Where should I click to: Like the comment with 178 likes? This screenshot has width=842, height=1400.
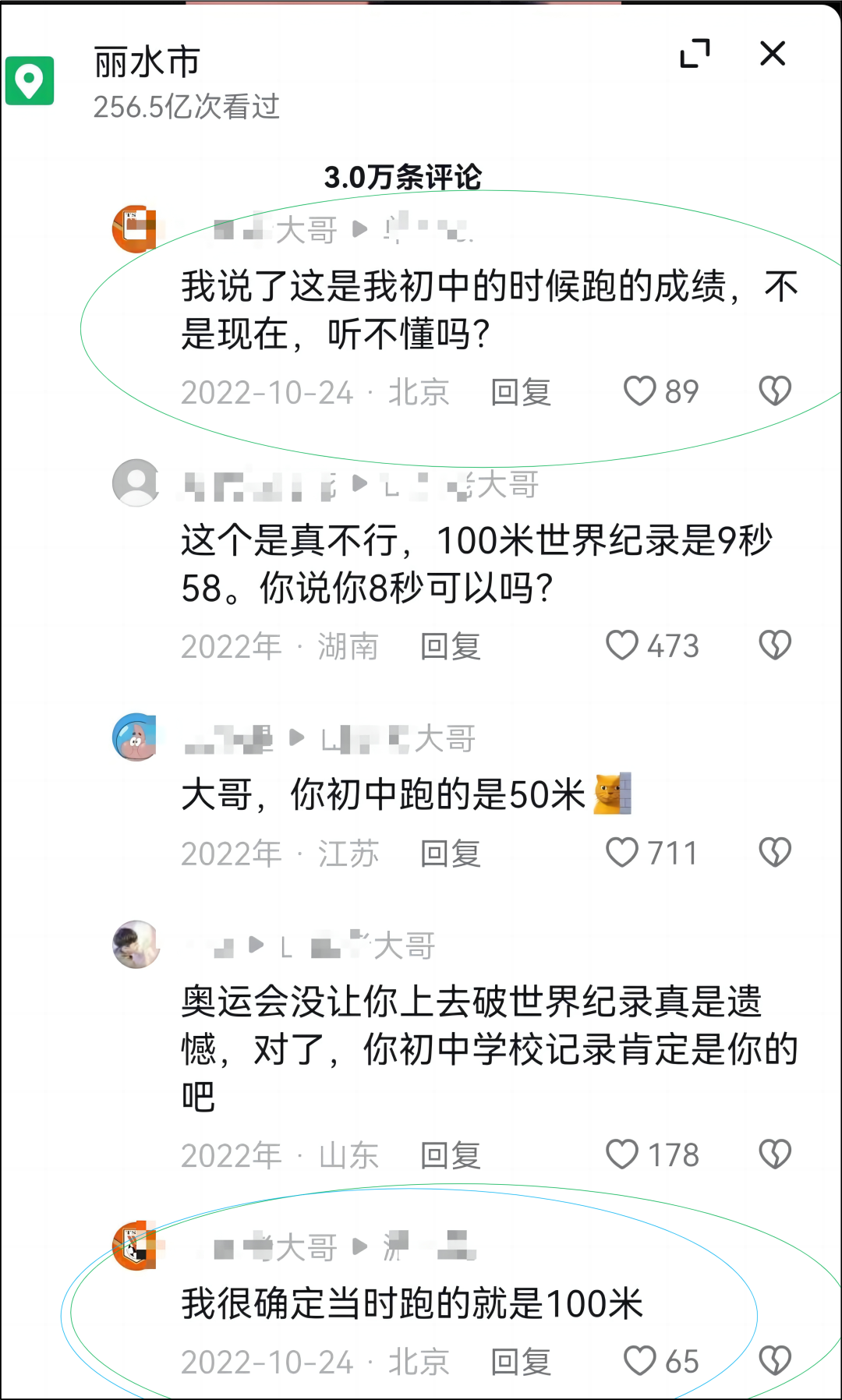(622, 1154)
